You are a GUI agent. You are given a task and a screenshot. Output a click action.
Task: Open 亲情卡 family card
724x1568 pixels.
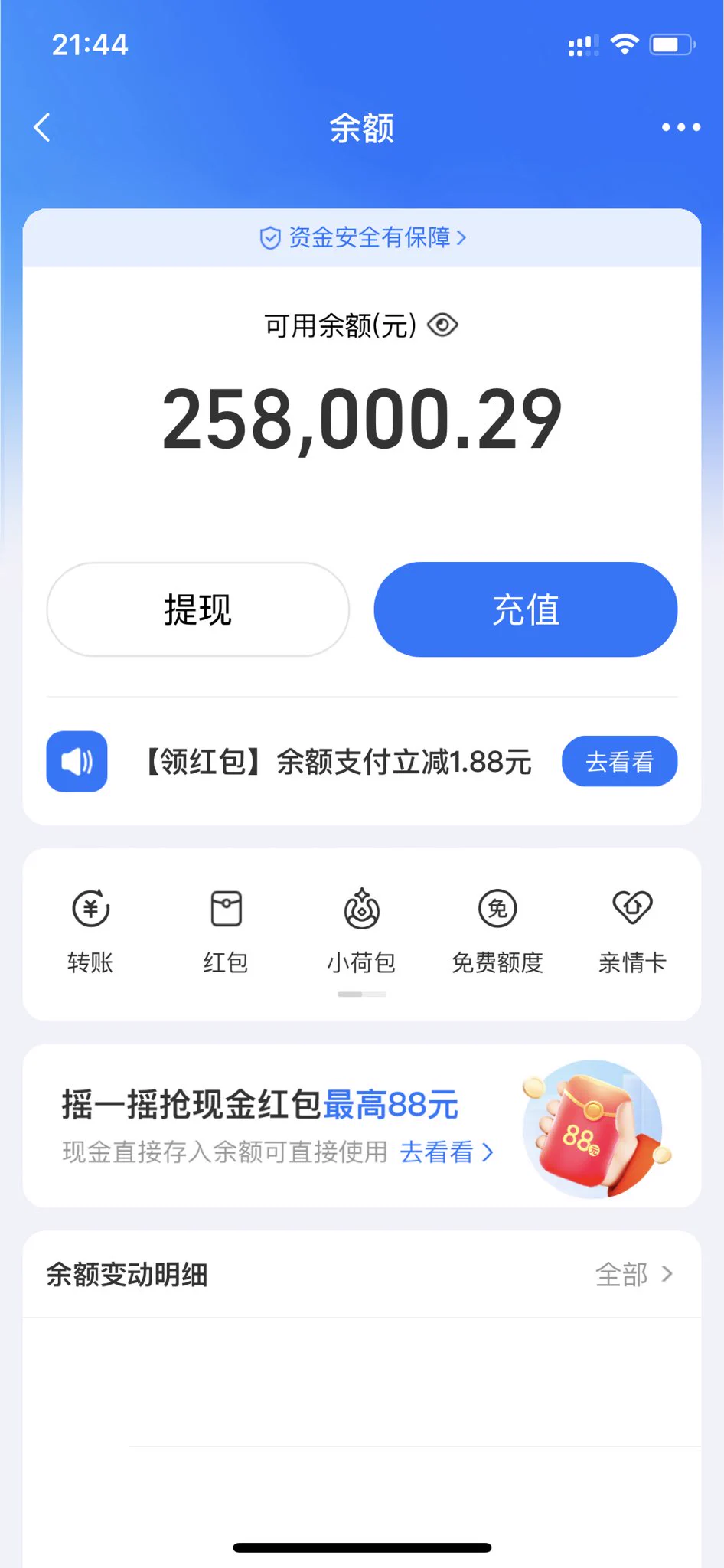[x=632, y=929]
